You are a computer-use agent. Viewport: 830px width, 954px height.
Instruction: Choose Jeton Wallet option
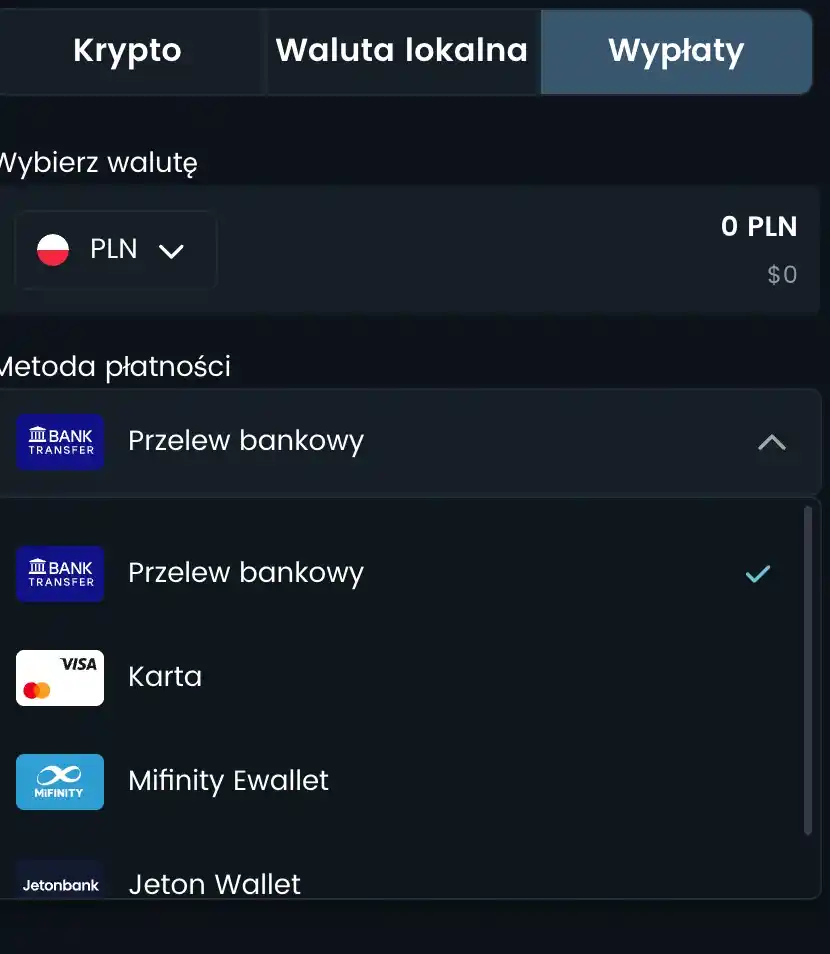pos(400,882)
